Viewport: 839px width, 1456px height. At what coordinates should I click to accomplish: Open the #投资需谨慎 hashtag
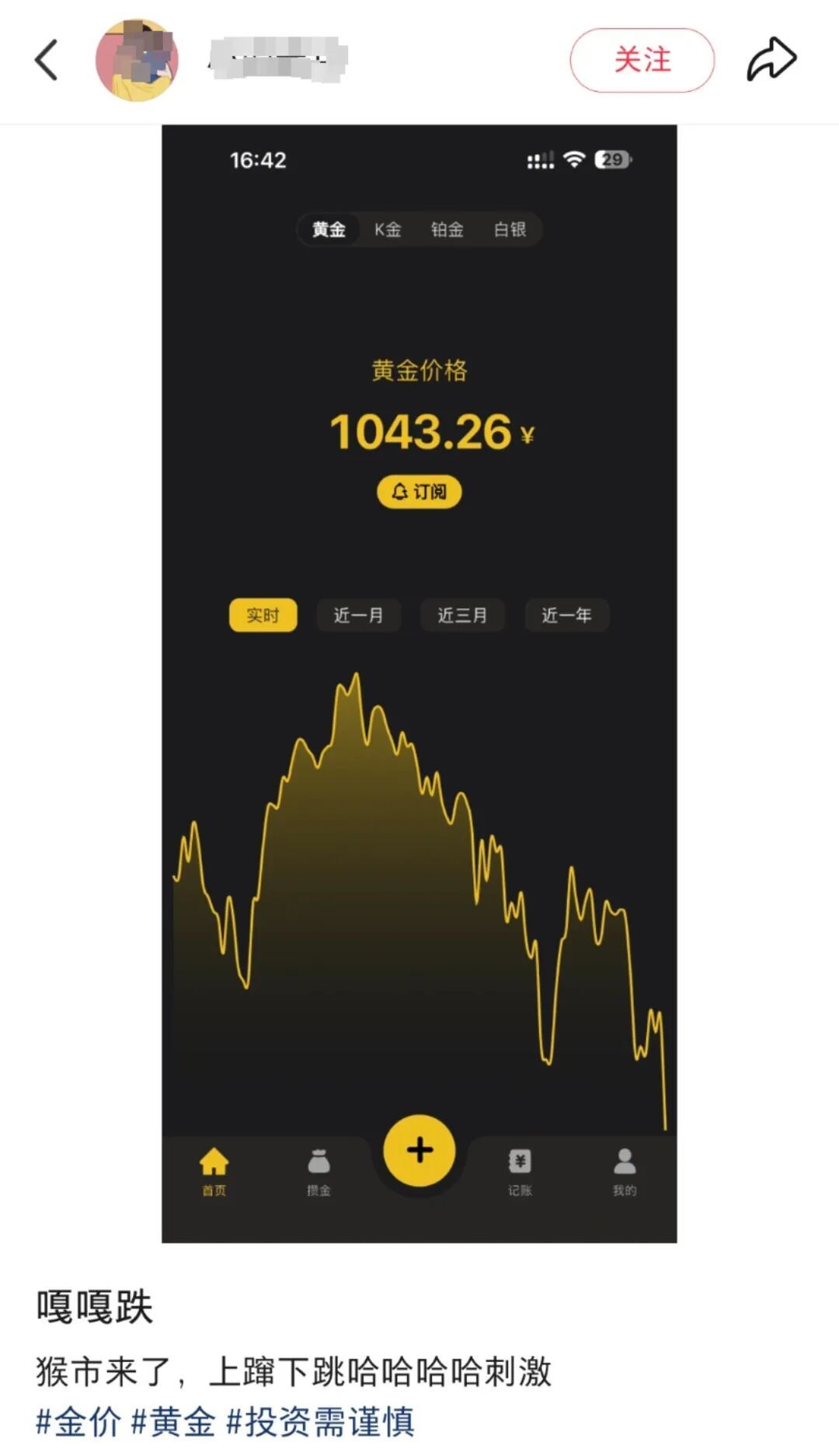pos(320,1422)
